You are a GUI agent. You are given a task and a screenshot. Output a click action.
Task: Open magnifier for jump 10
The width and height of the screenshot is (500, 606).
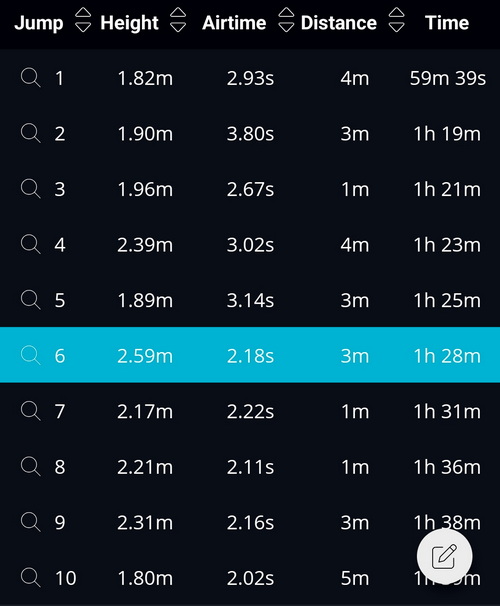[x=31, y=578]
